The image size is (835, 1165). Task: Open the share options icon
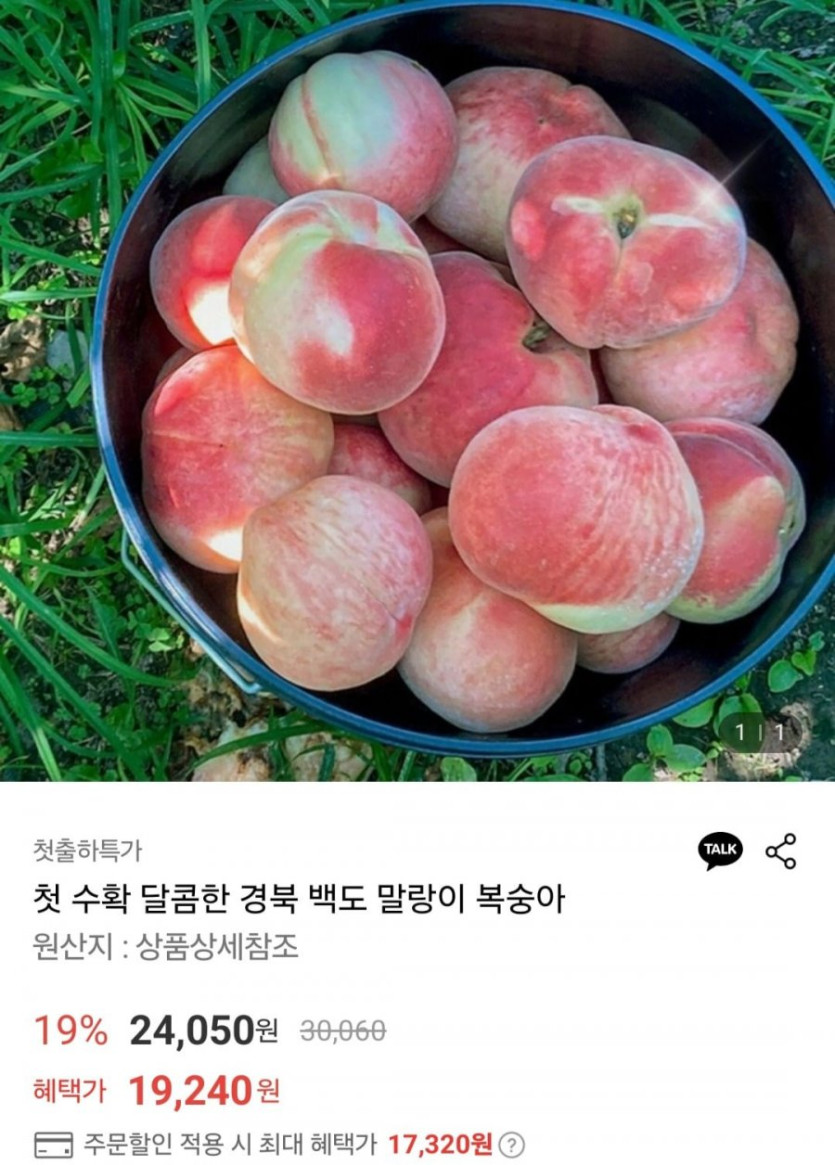[781, 851]
